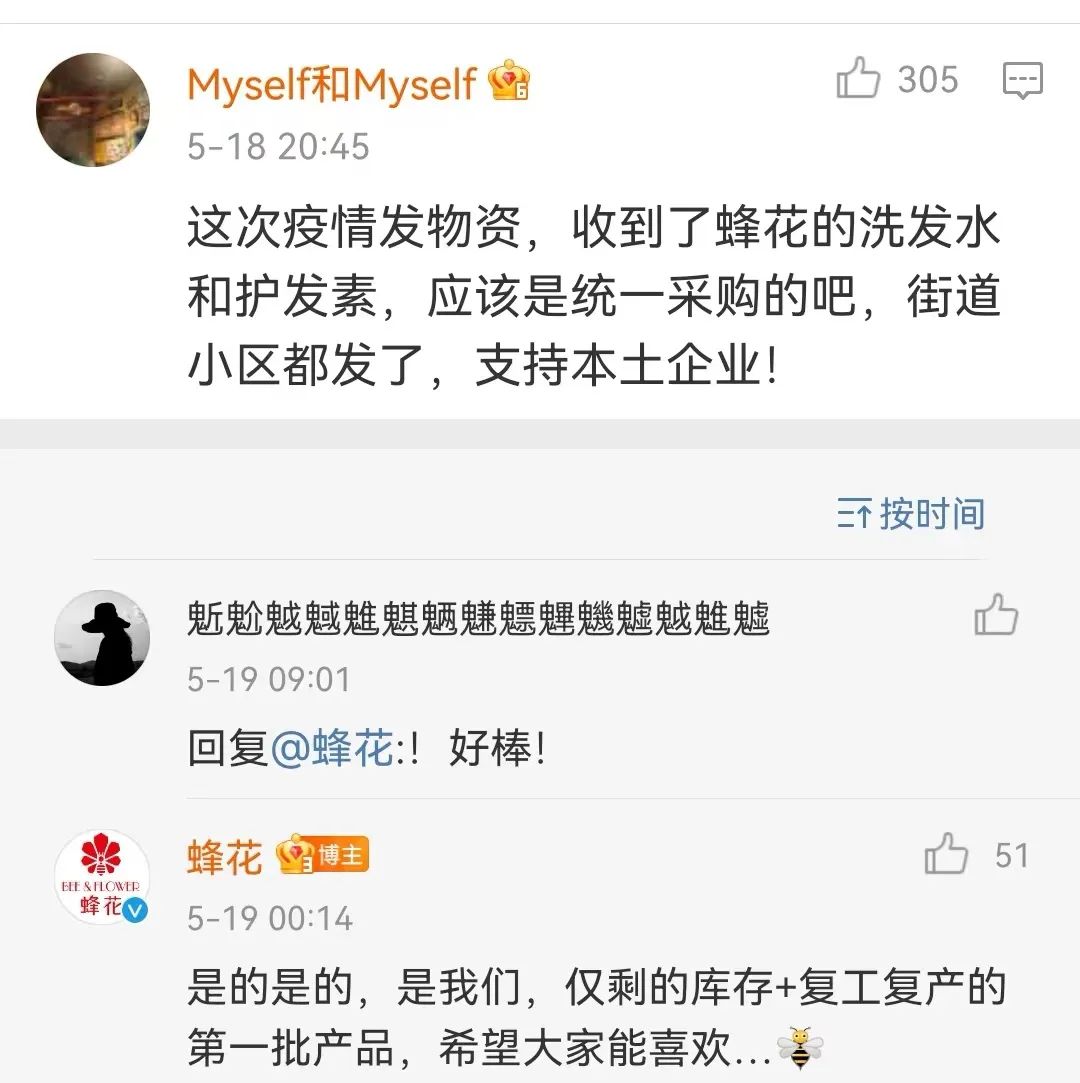
Task: Open Myself和Myself's profile picture
Action: click(93, 110)
